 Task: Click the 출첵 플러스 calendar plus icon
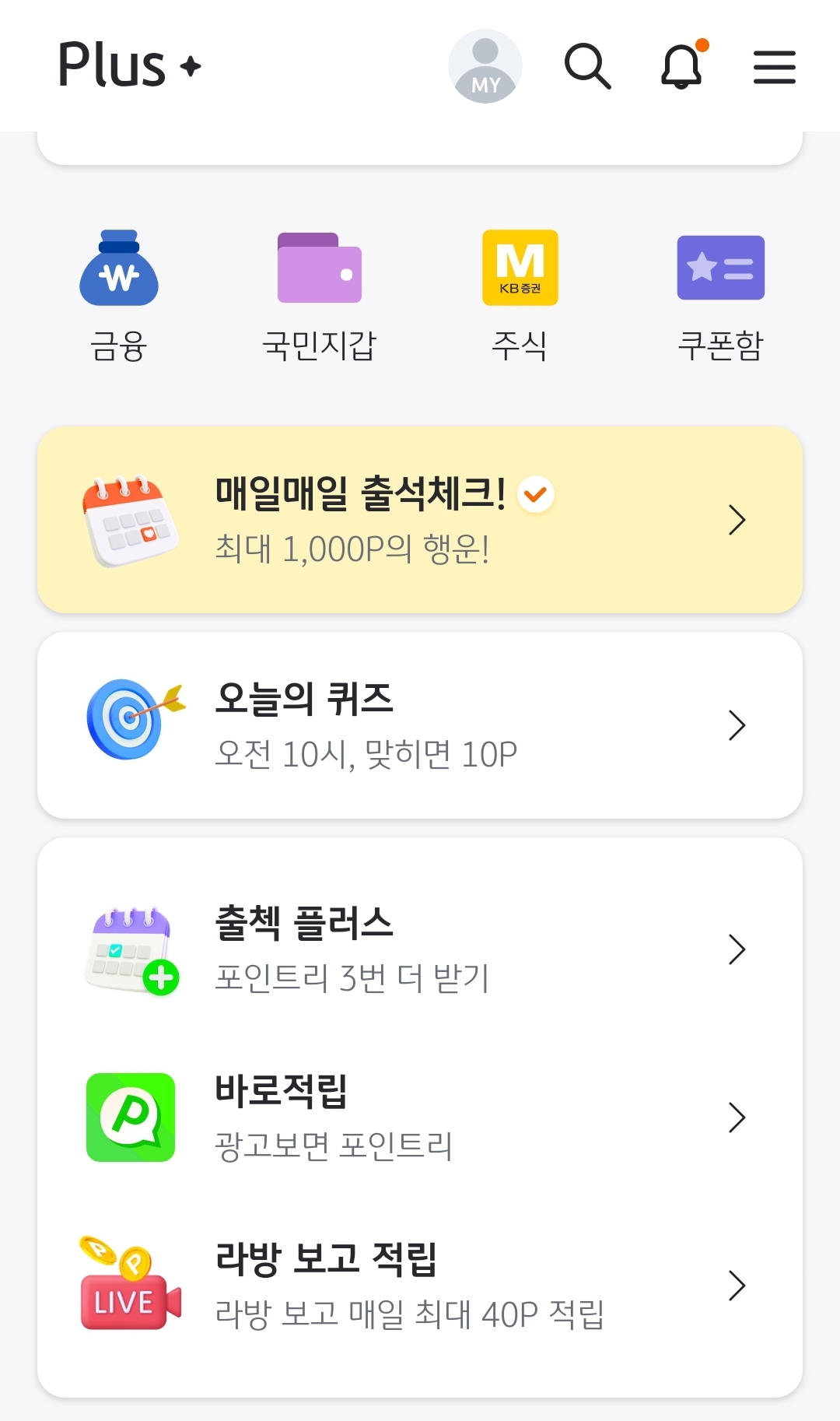point(129,948)
